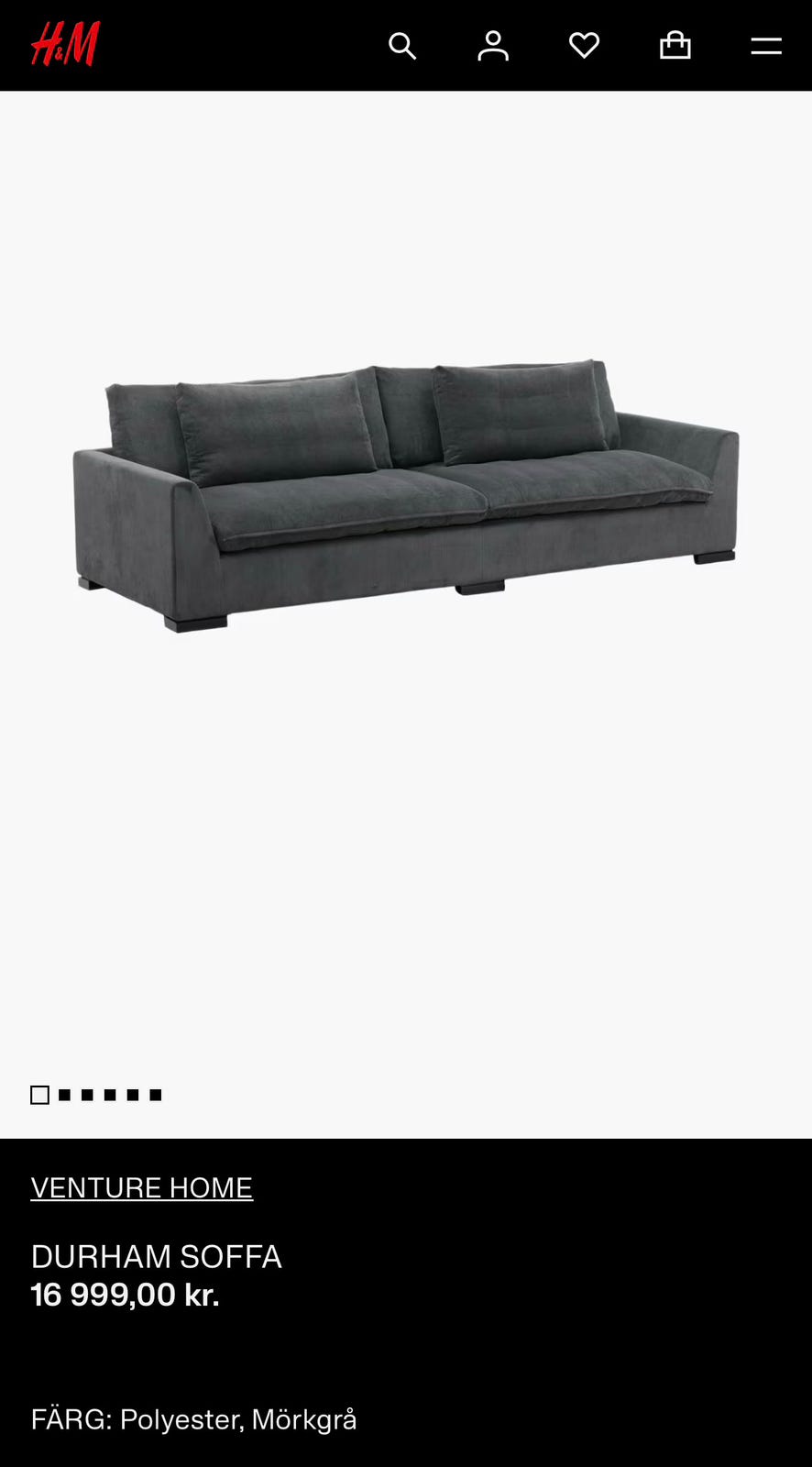812x1467 pixels.
Task: Open the Venture Home brand link
Action: tap(142, 1187)
